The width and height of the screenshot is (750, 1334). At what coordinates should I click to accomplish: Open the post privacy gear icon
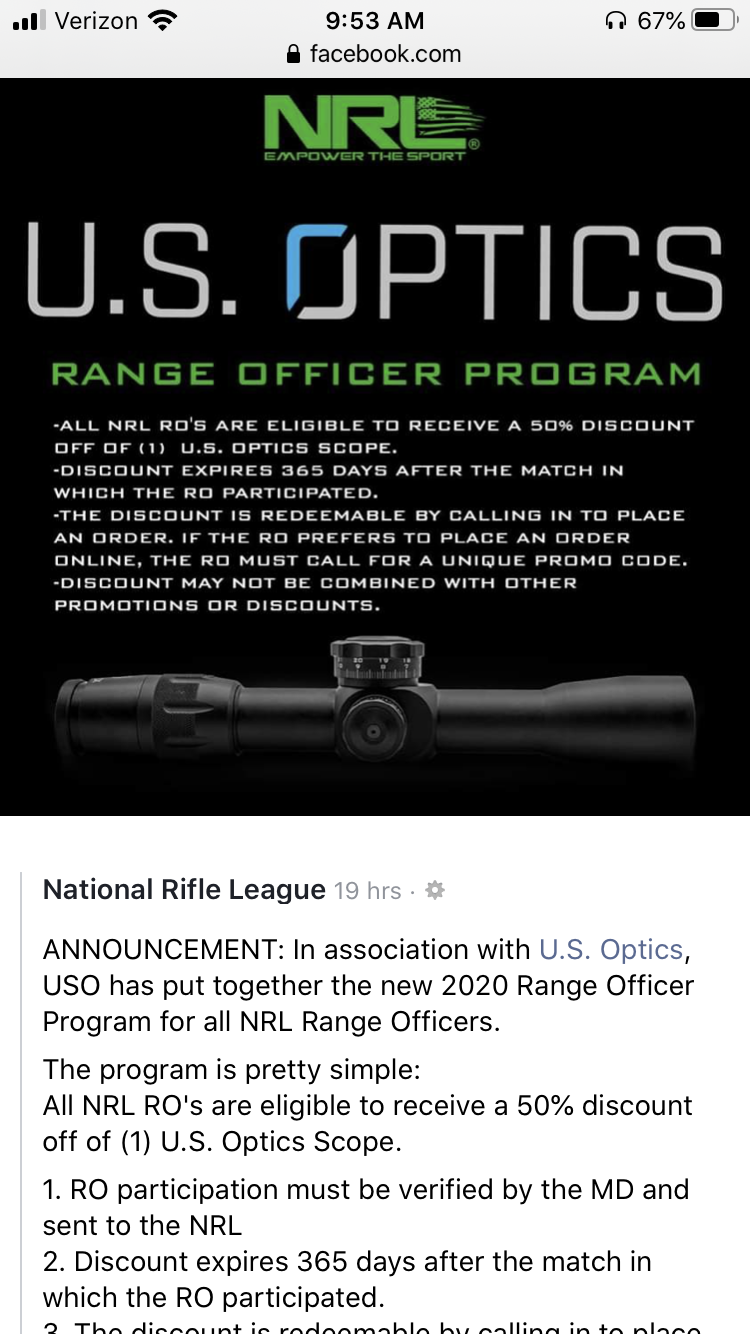coord(435,890)
